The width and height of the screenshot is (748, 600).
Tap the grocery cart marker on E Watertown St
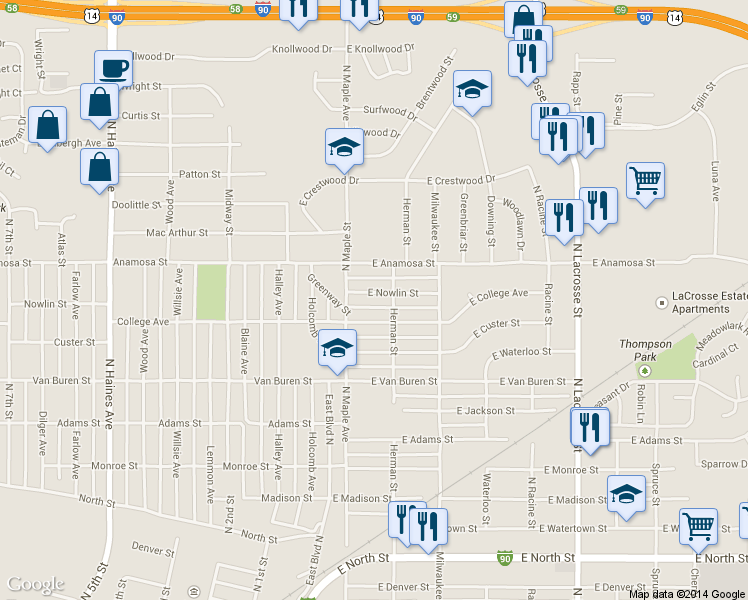(x=698, y=523)
